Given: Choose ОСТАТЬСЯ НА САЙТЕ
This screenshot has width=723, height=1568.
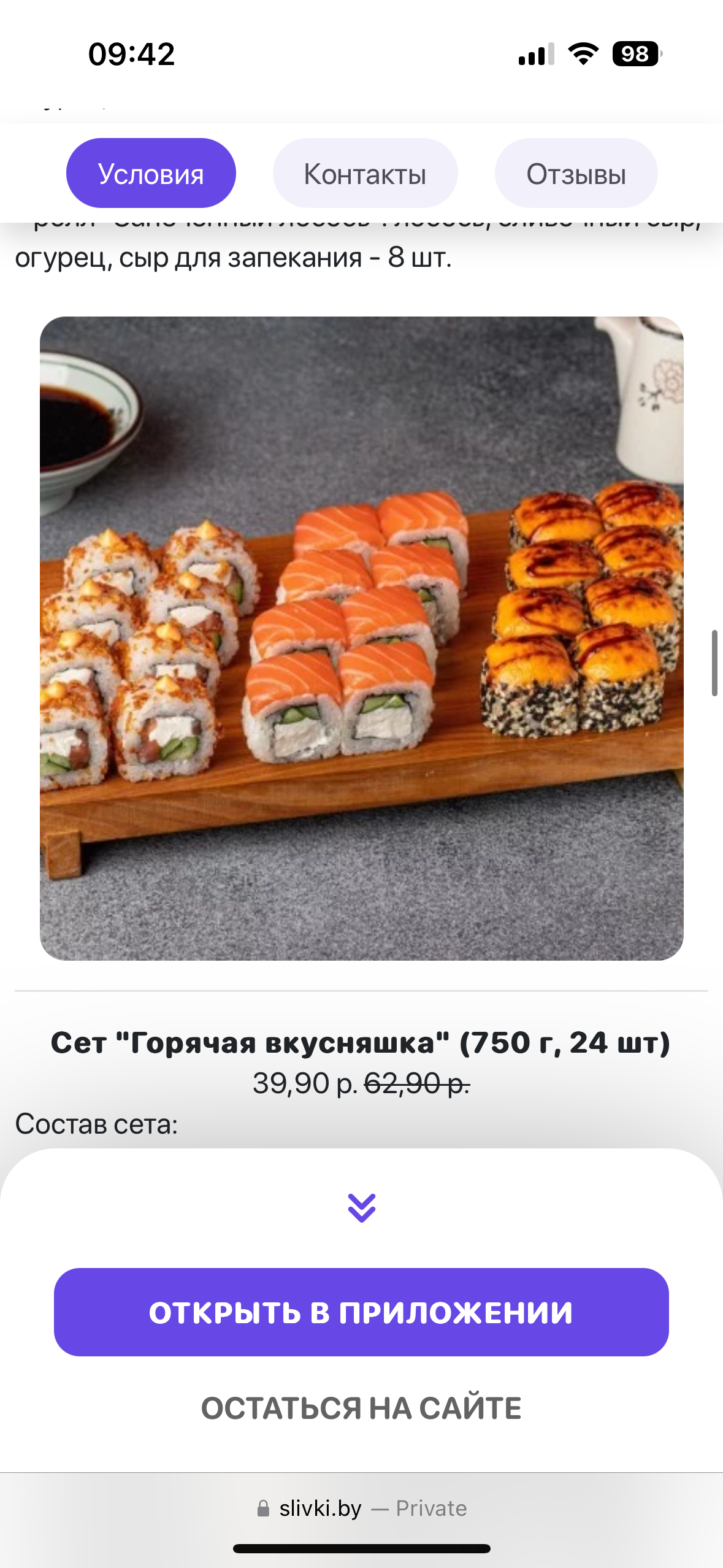Looking at the screenshot, I should [x=361, y=1407].
